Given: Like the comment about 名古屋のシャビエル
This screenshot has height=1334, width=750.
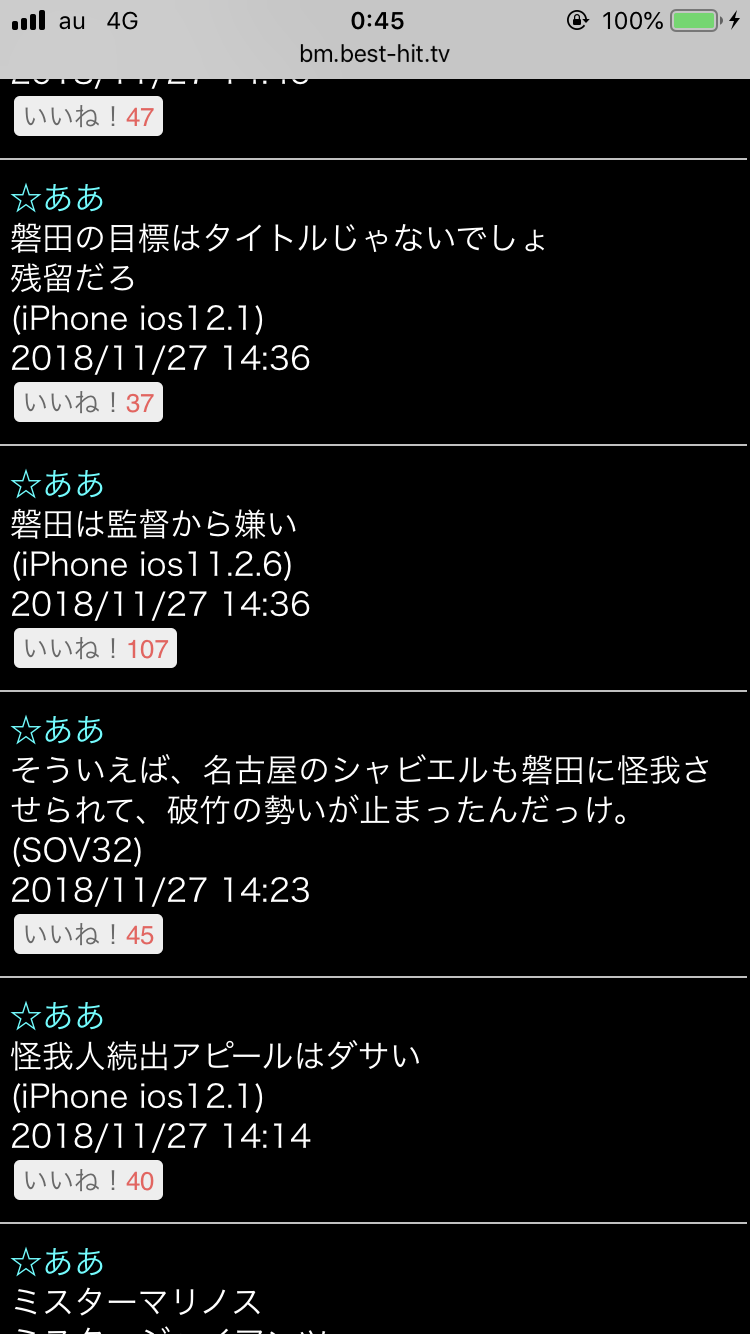Looking at the screenshot, I should click(x=88, y=935).
